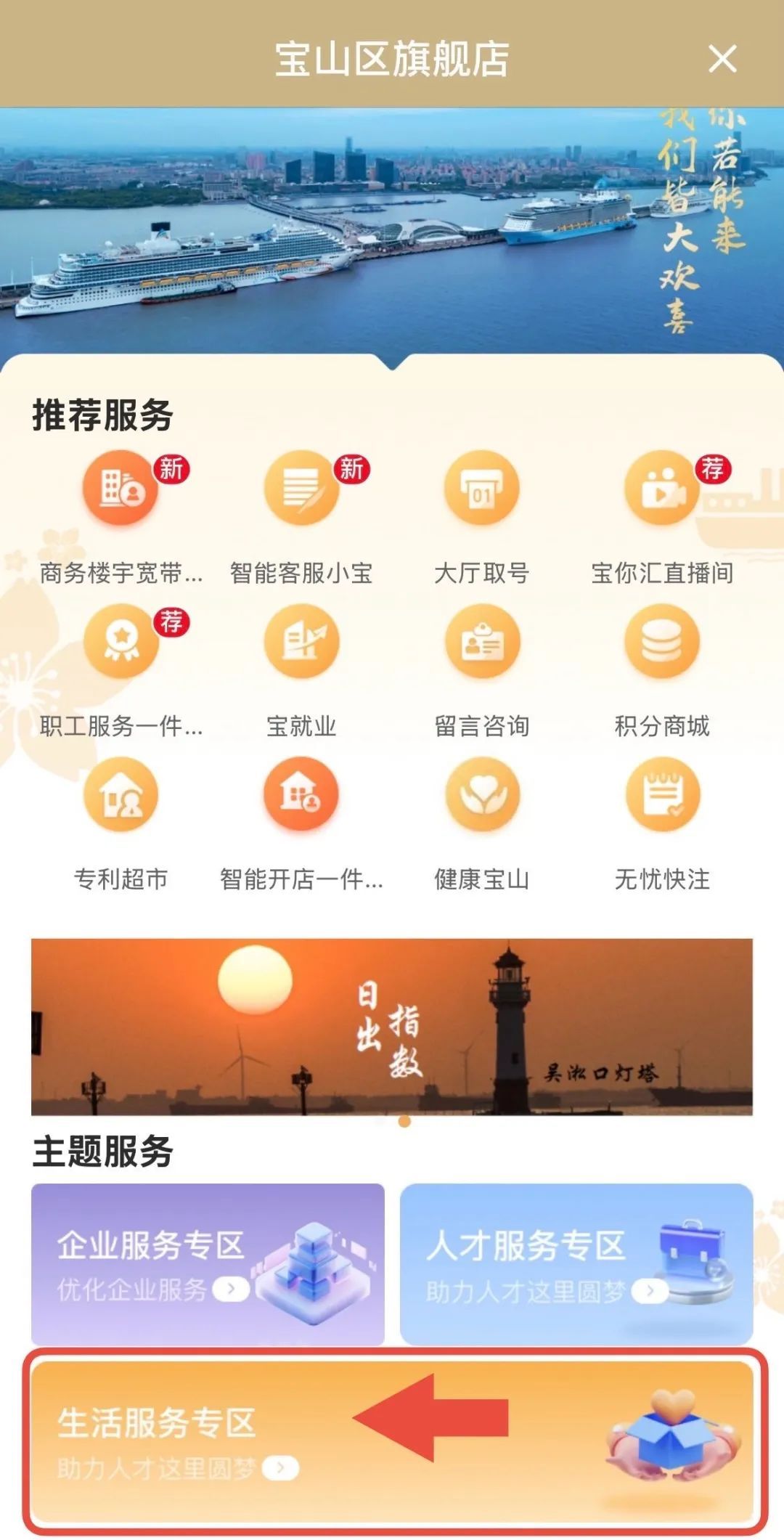Open 专利超市 patent market

pos(121,795)
